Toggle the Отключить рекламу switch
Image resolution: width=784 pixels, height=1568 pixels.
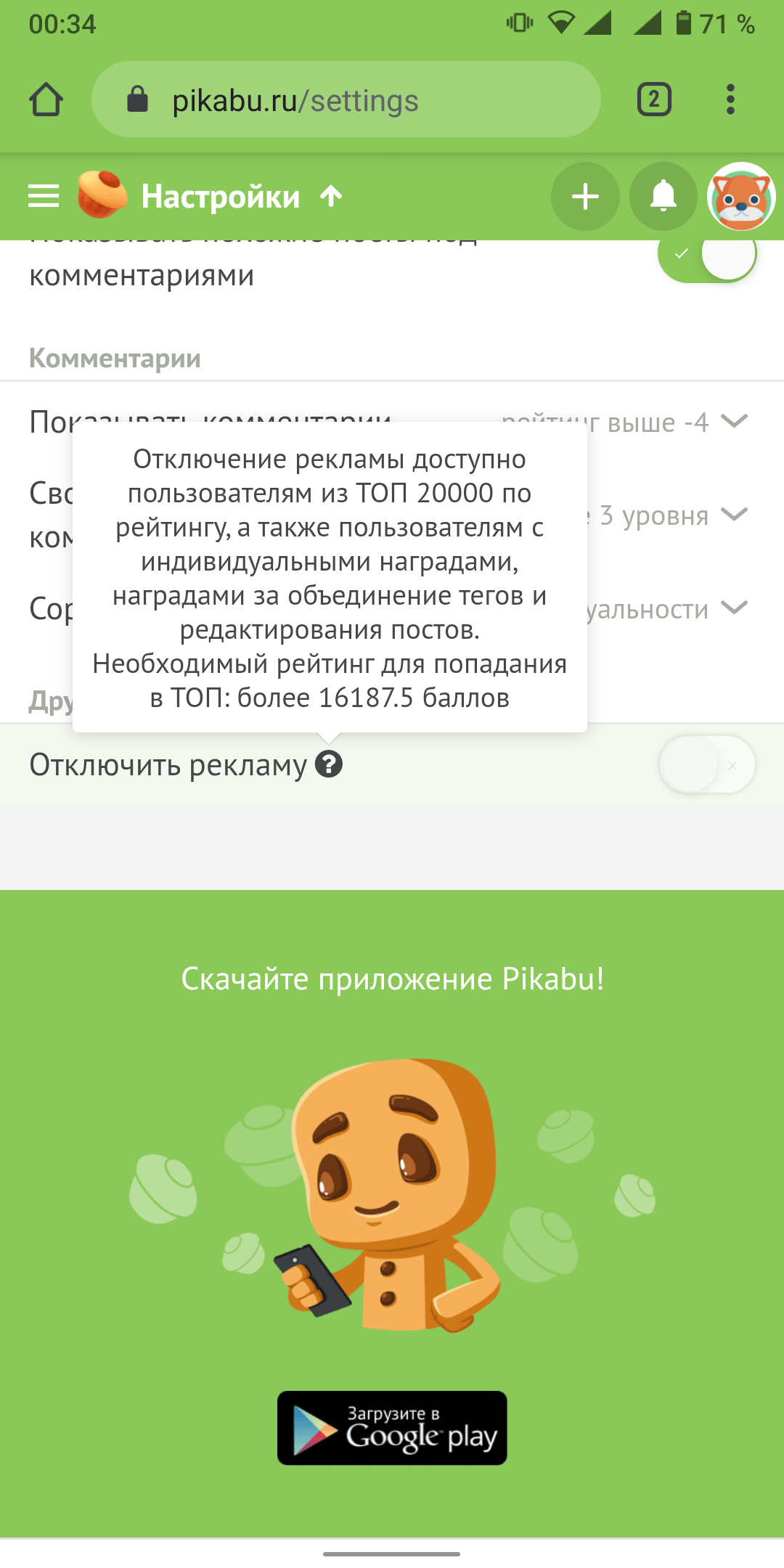pos(707,764)
